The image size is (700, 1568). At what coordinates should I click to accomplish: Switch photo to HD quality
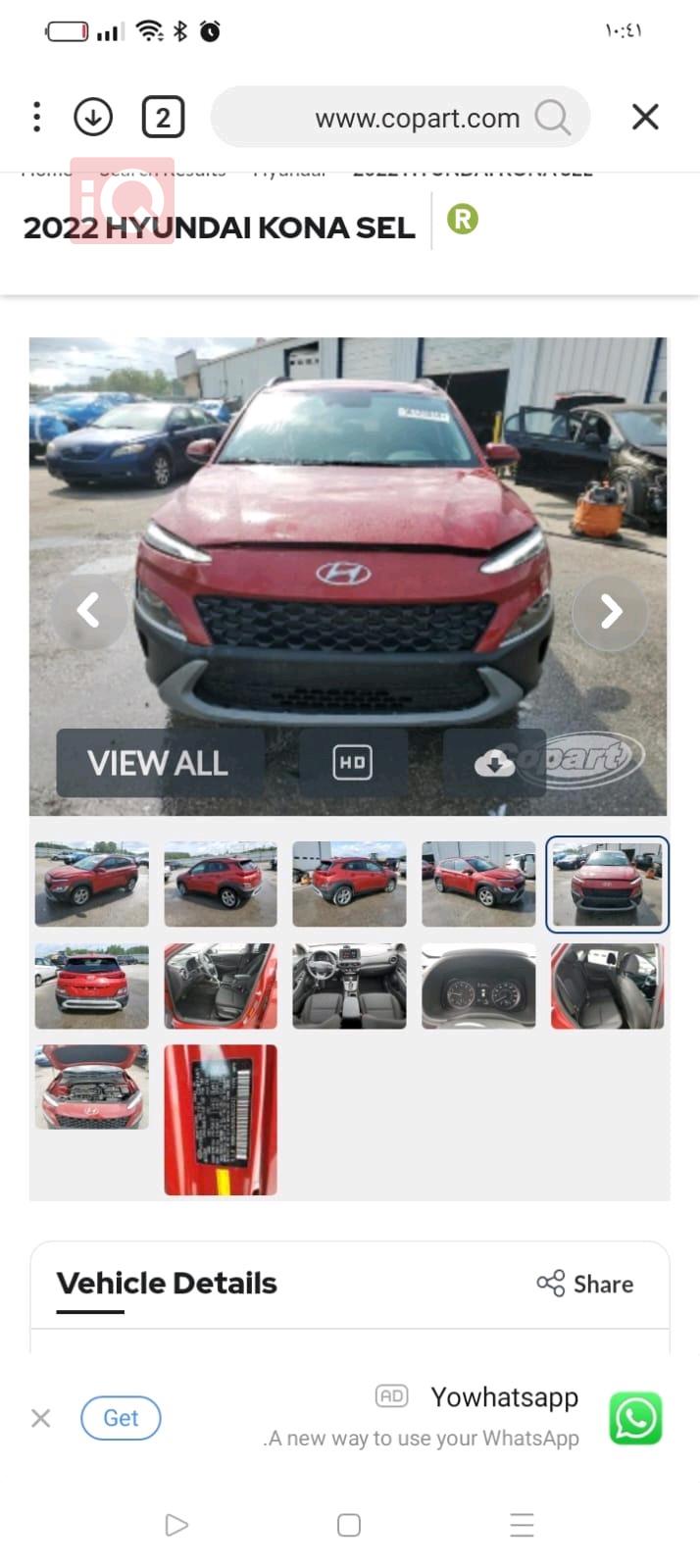(352, 763)
